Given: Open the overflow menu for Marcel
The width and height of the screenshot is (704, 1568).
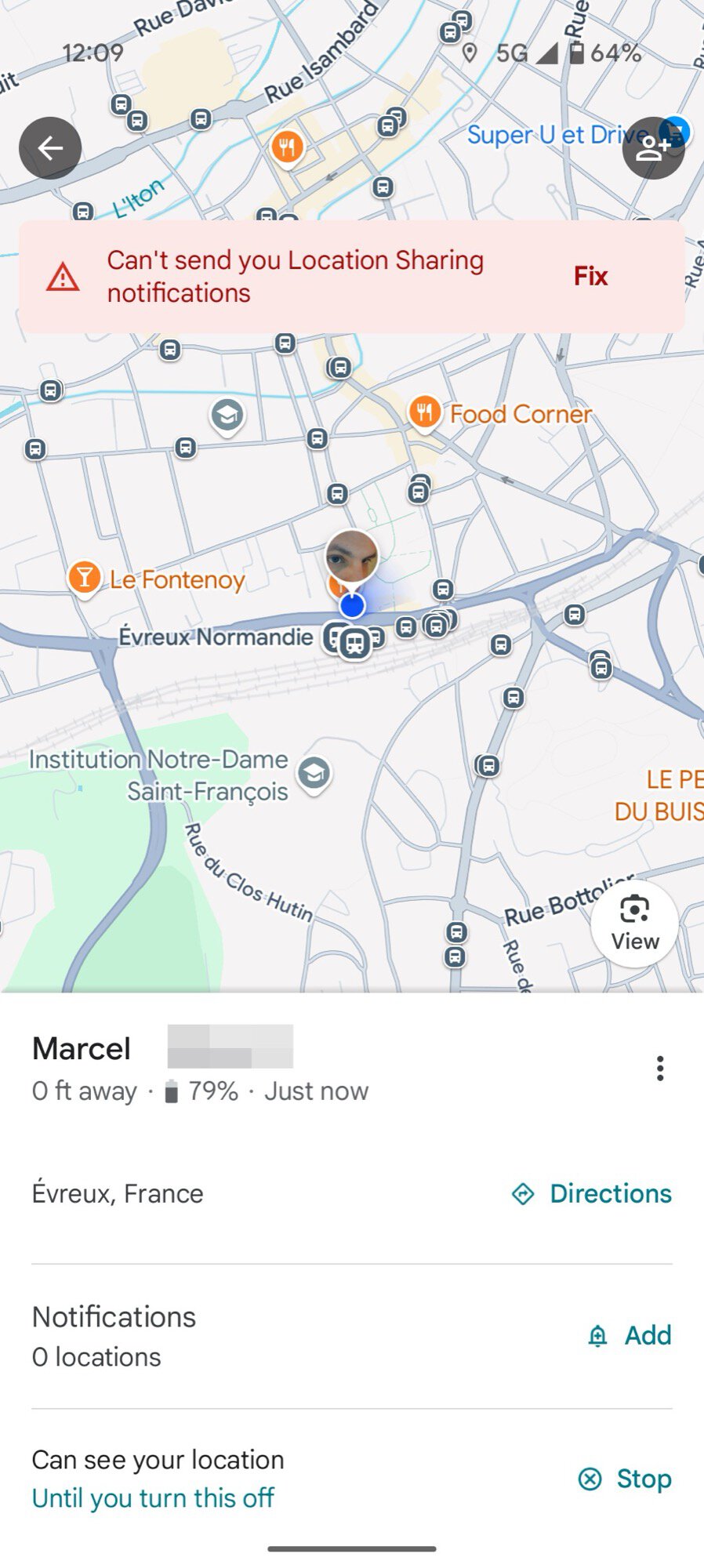Looking at the screenshot, I should (x=660, y=1068).
